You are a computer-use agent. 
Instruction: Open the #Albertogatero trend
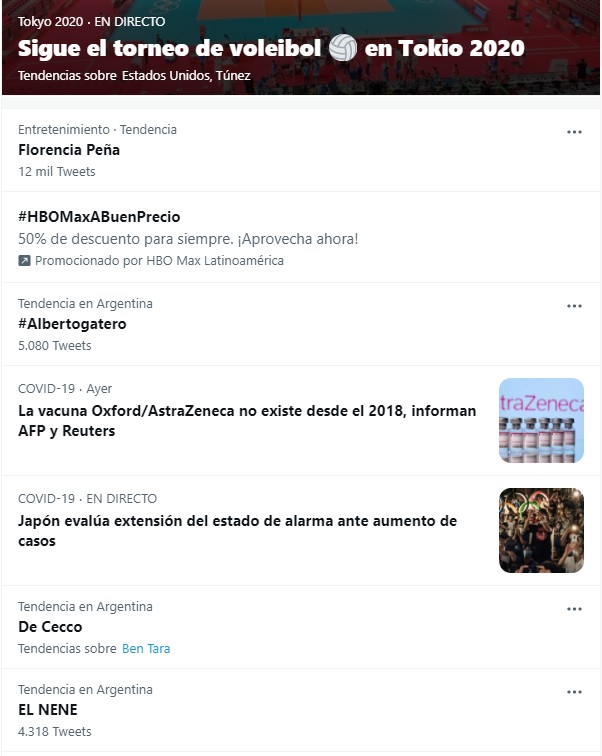(x=72, y=324)
